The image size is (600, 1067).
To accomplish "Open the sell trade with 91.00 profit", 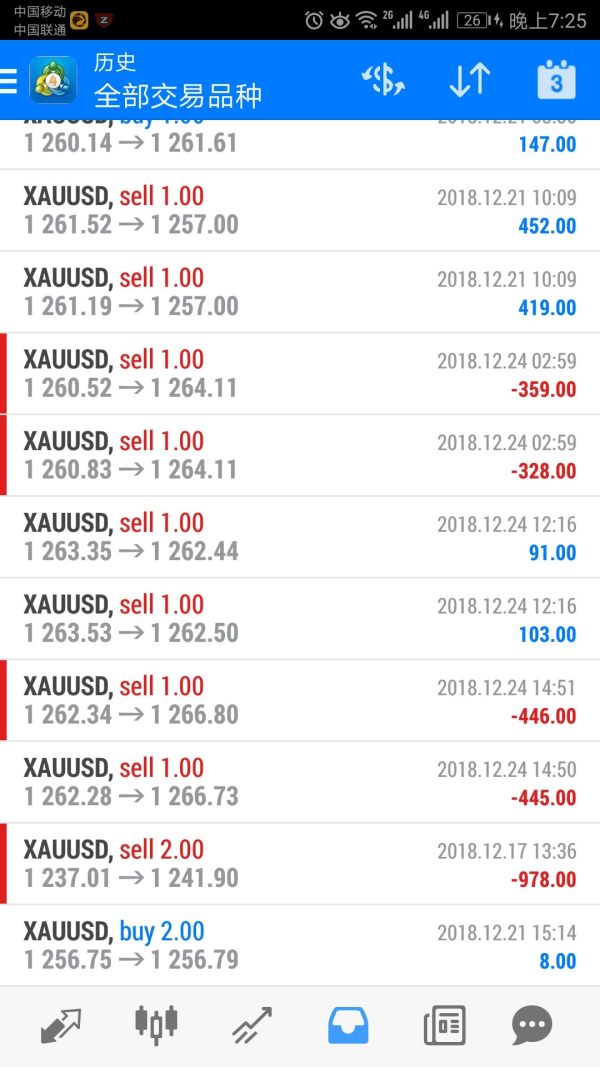I will point(300,537).
